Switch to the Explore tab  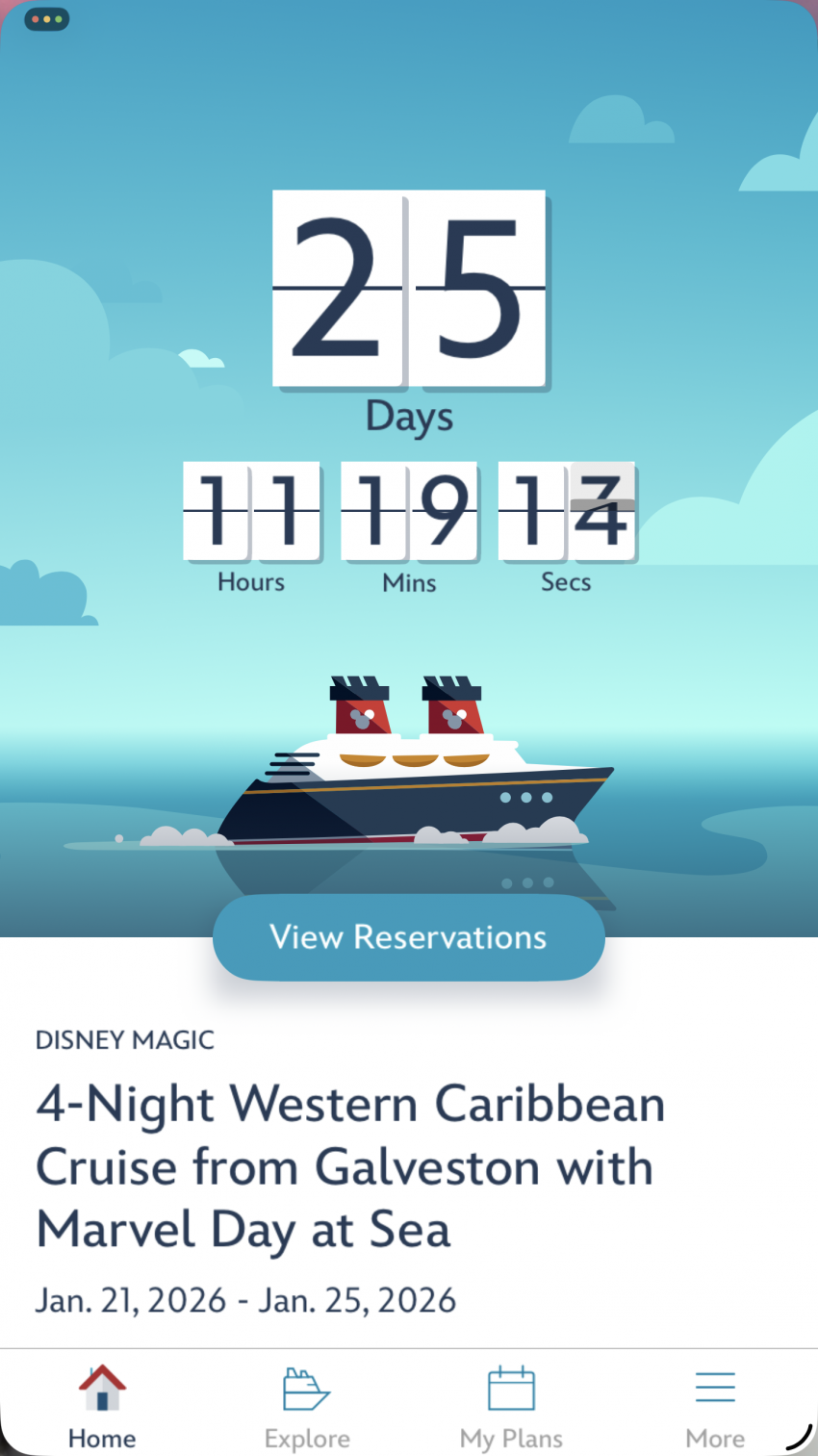307,1406
